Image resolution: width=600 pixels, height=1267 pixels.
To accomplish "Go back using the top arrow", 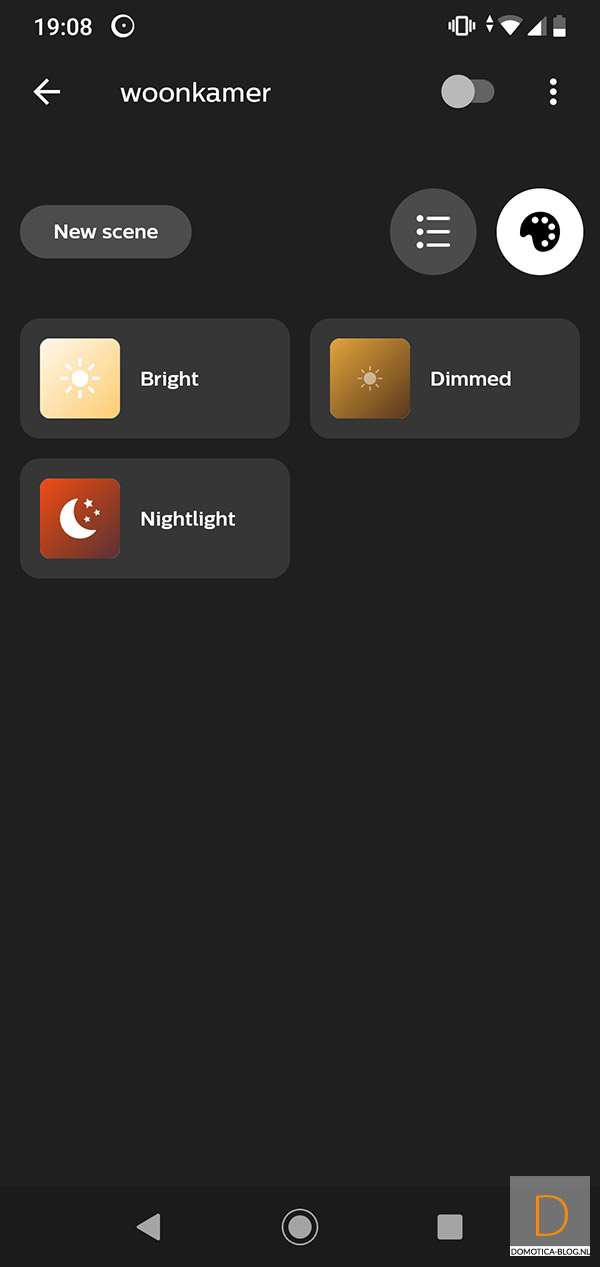I will [x=47, y=93].
